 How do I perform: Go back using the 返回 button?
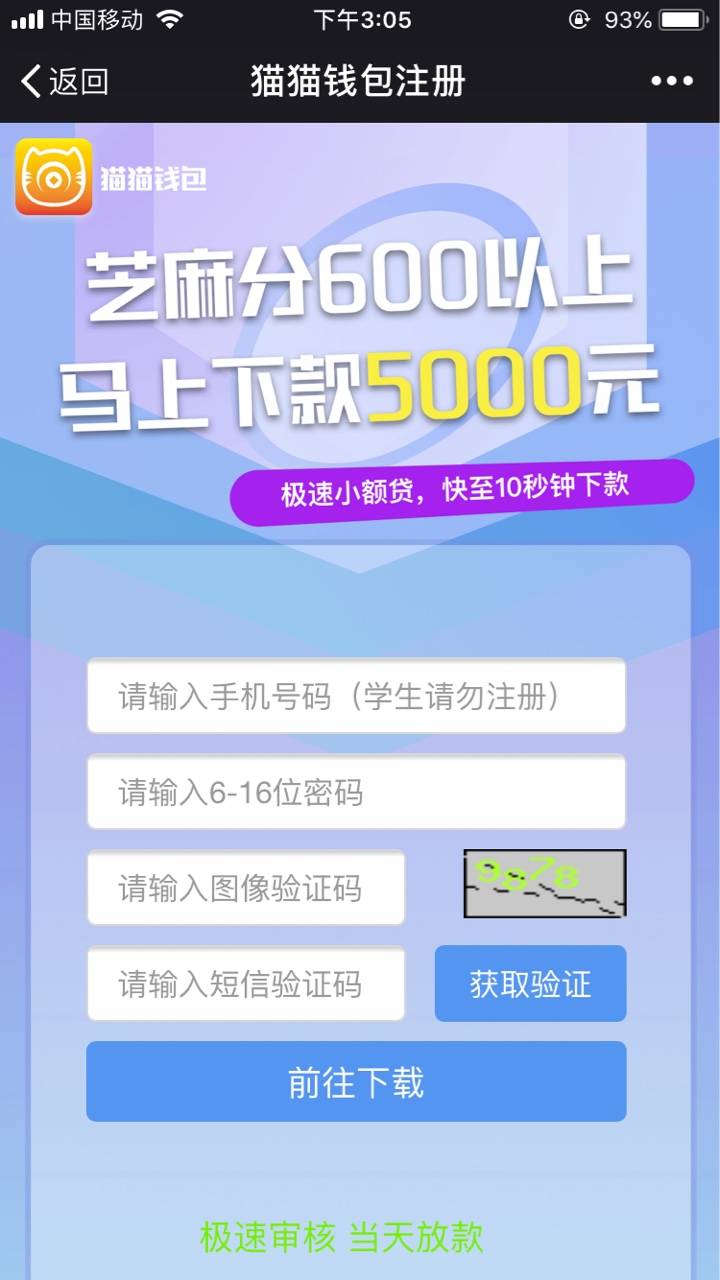[64, 81]
